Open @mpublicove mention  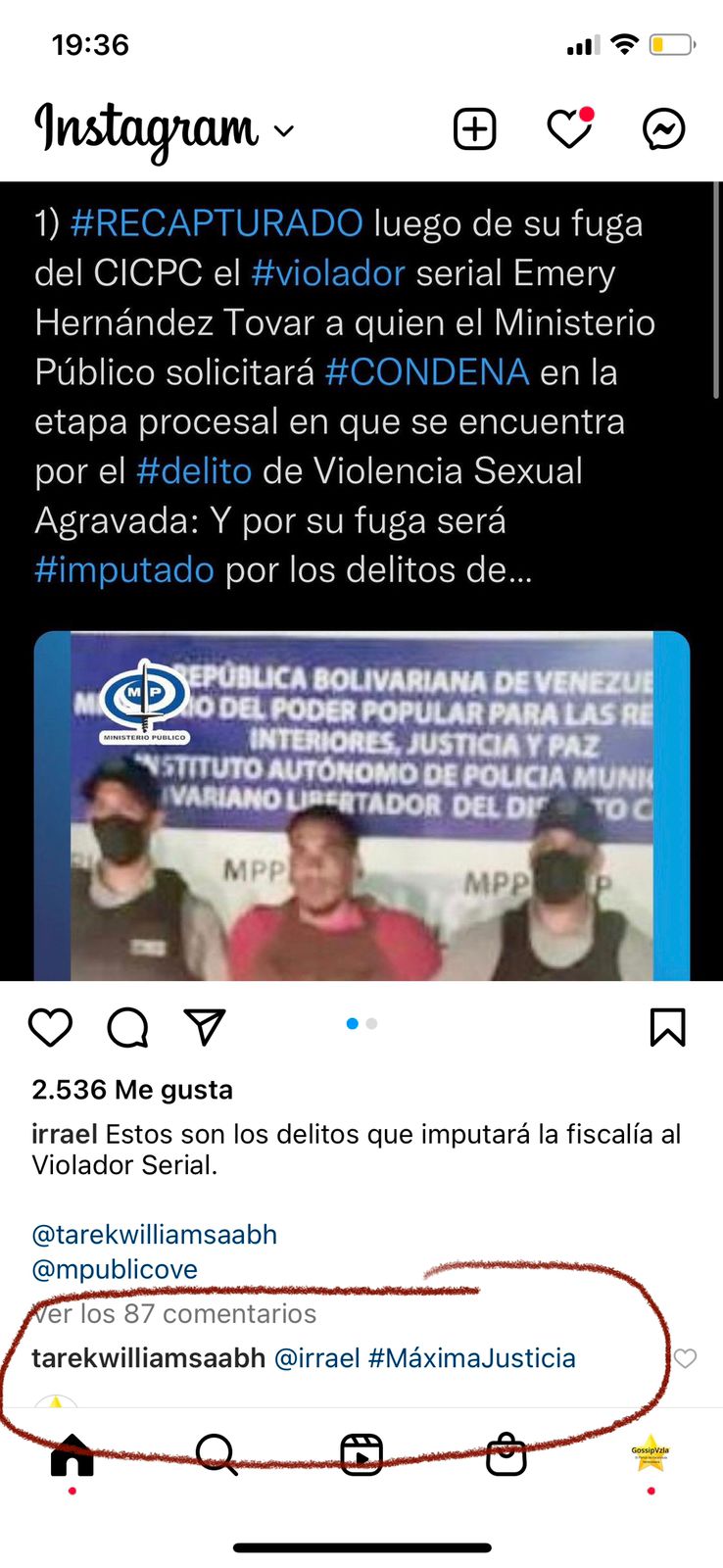115,1269
